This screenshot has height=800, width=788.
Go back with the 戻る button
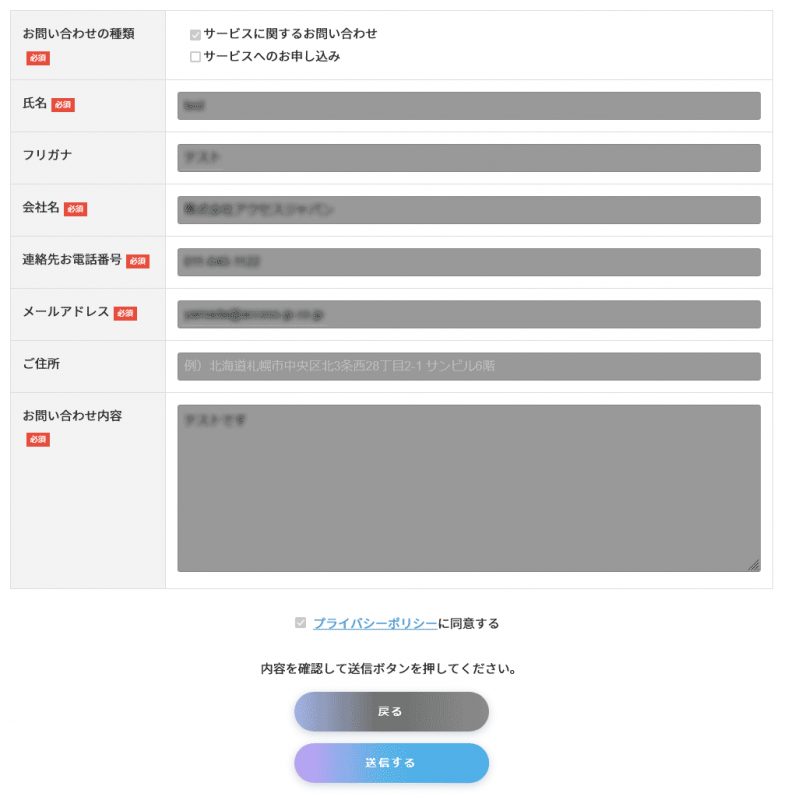(x=391, y=712)
